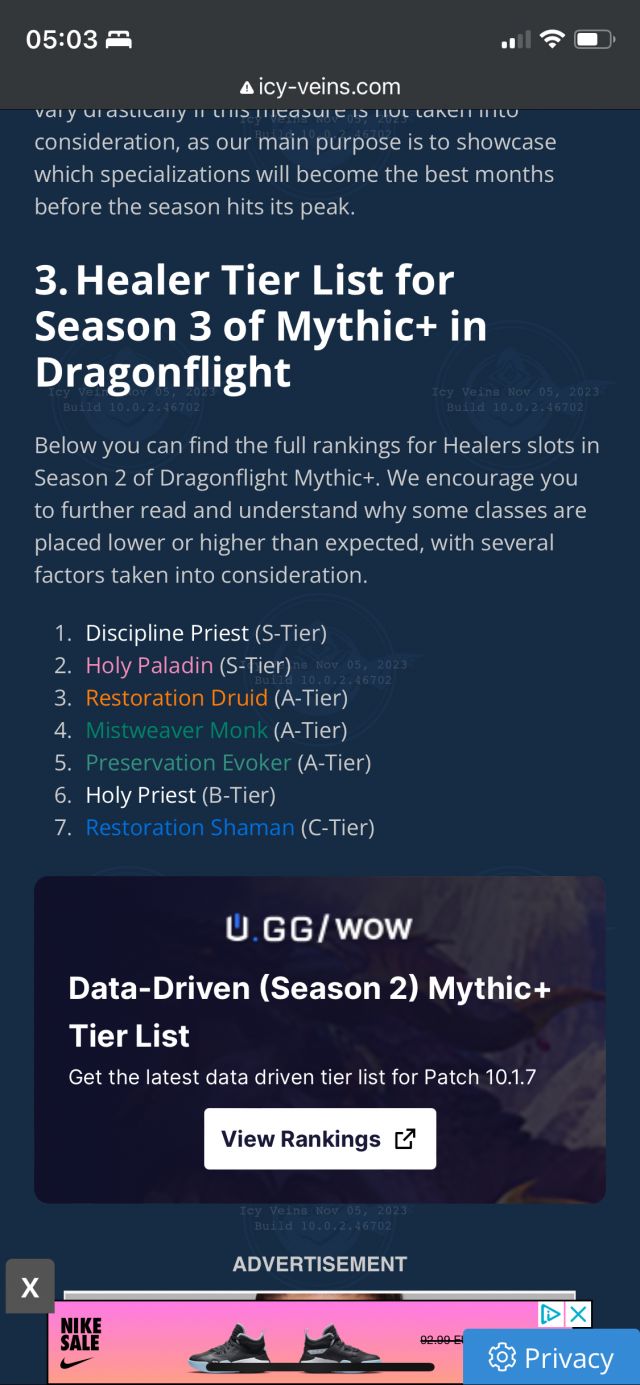Follow the Mistweaver Monk link

click(176, 730)
